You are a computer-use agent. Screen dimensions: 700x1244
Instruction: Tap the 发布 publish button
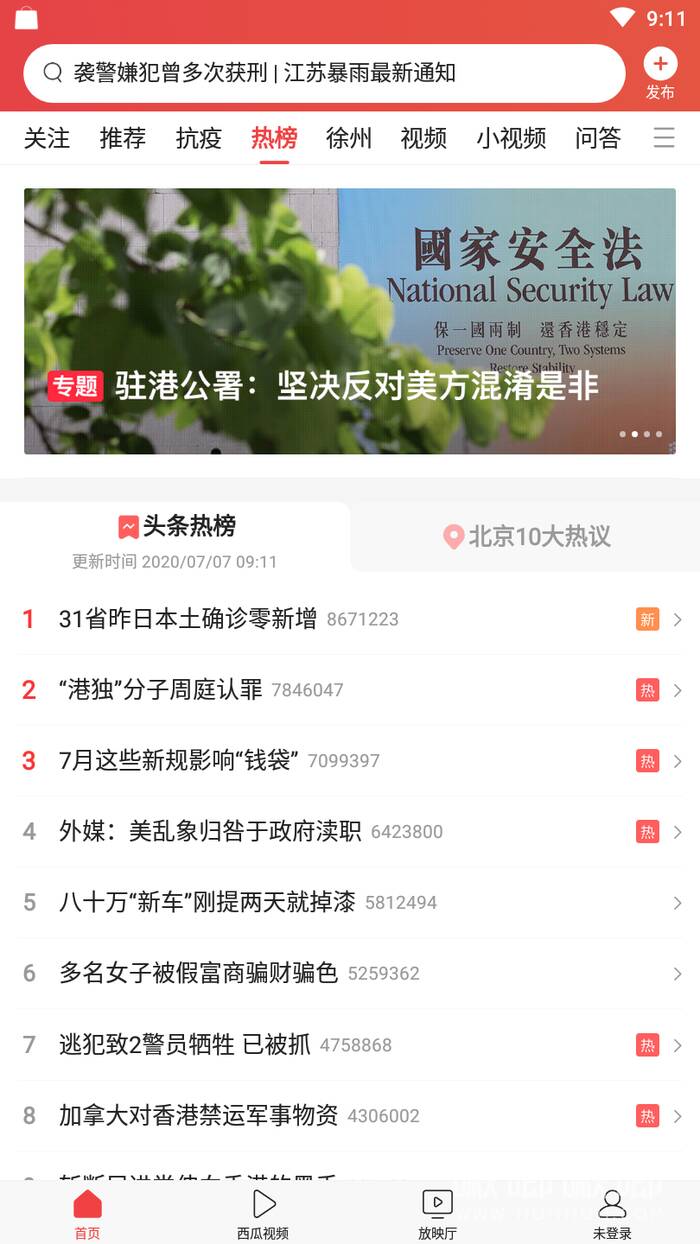[x=660, y=74]
